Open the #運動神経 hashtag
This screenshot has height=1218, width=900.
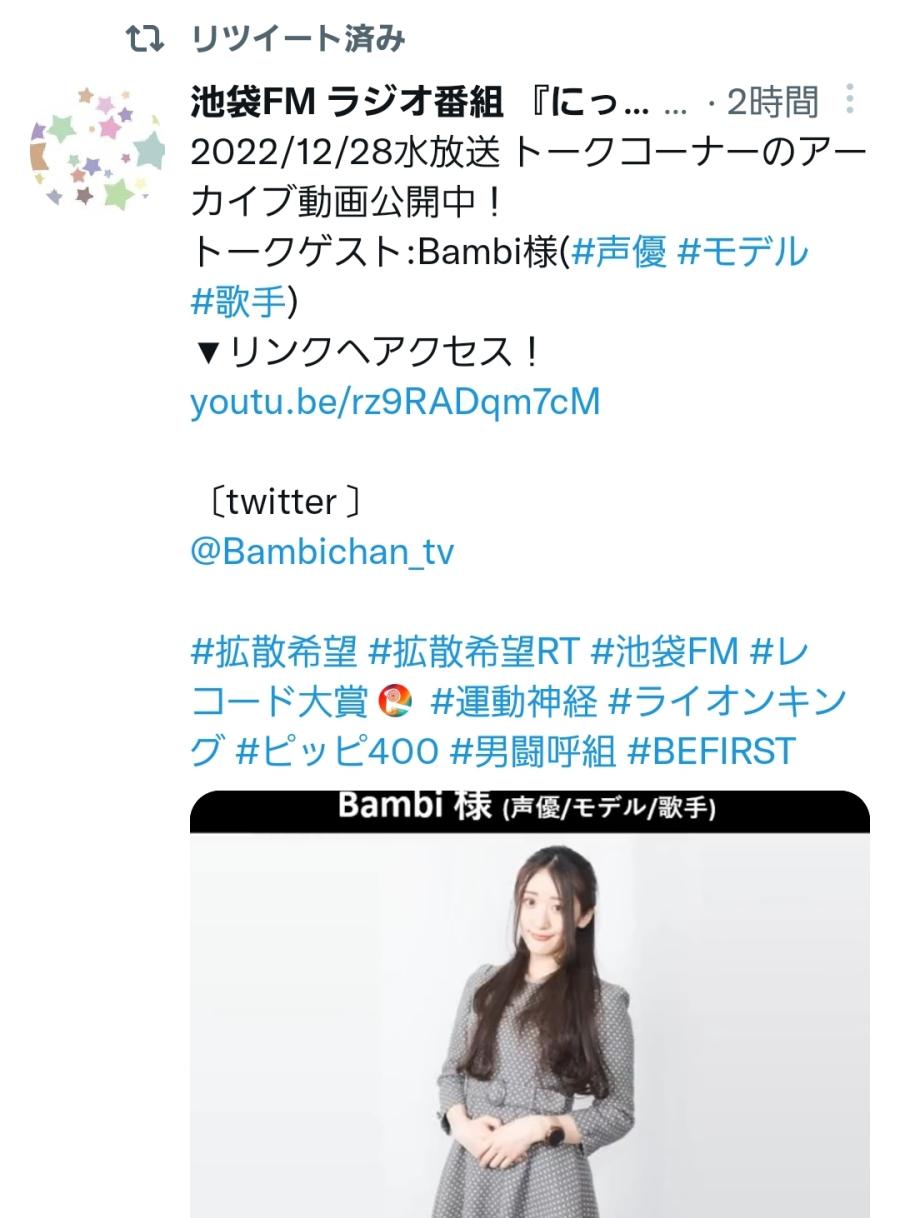(x=514, y=702)
